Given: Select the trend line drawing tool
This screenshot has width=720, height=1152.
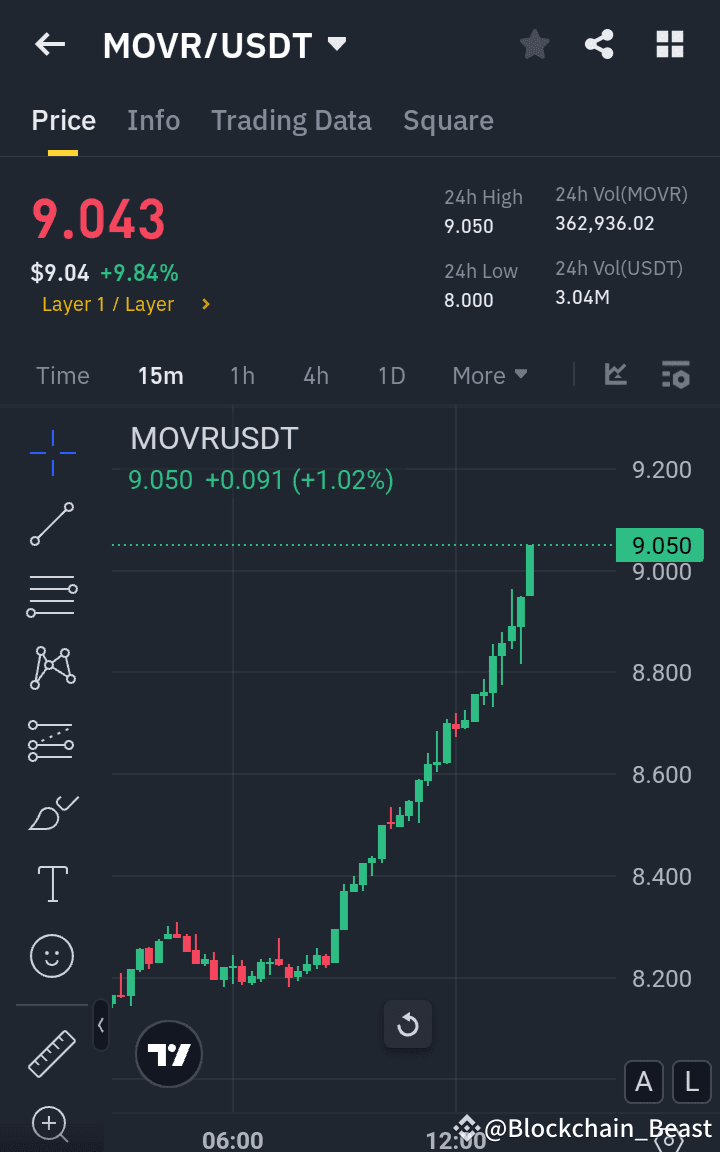Looking at the screenshot, I should pos(51,524).
